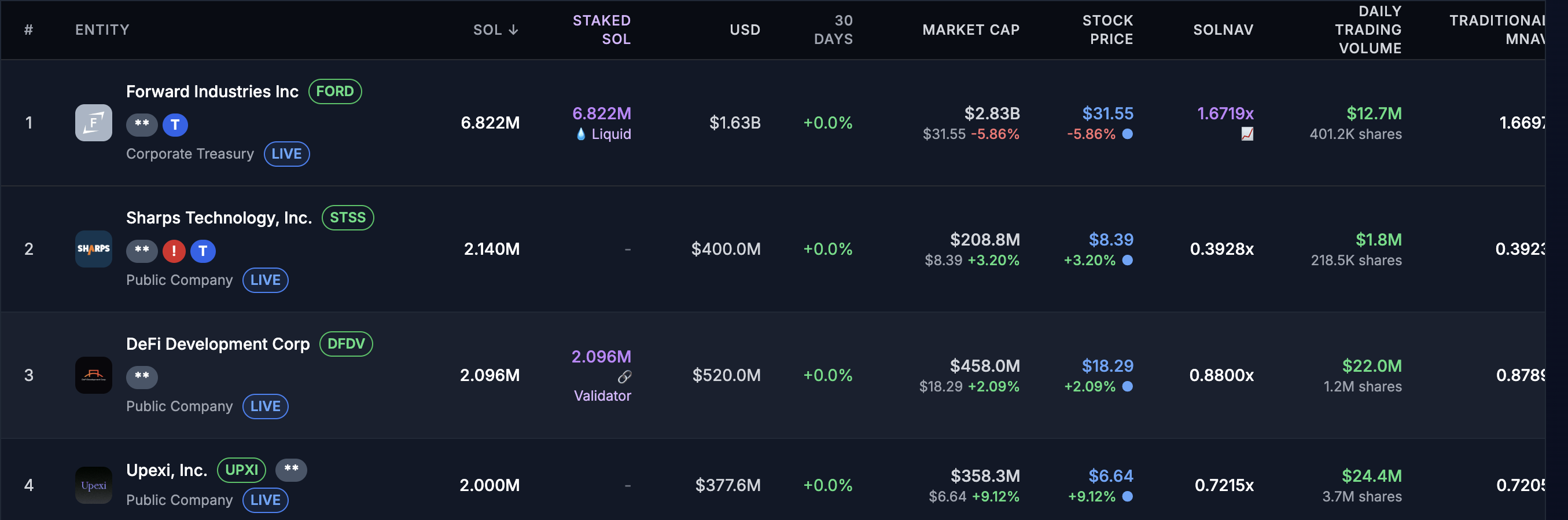Sort by SOLNAV column header
The height and width of the screenshot is (520, 1568).
1223,30
